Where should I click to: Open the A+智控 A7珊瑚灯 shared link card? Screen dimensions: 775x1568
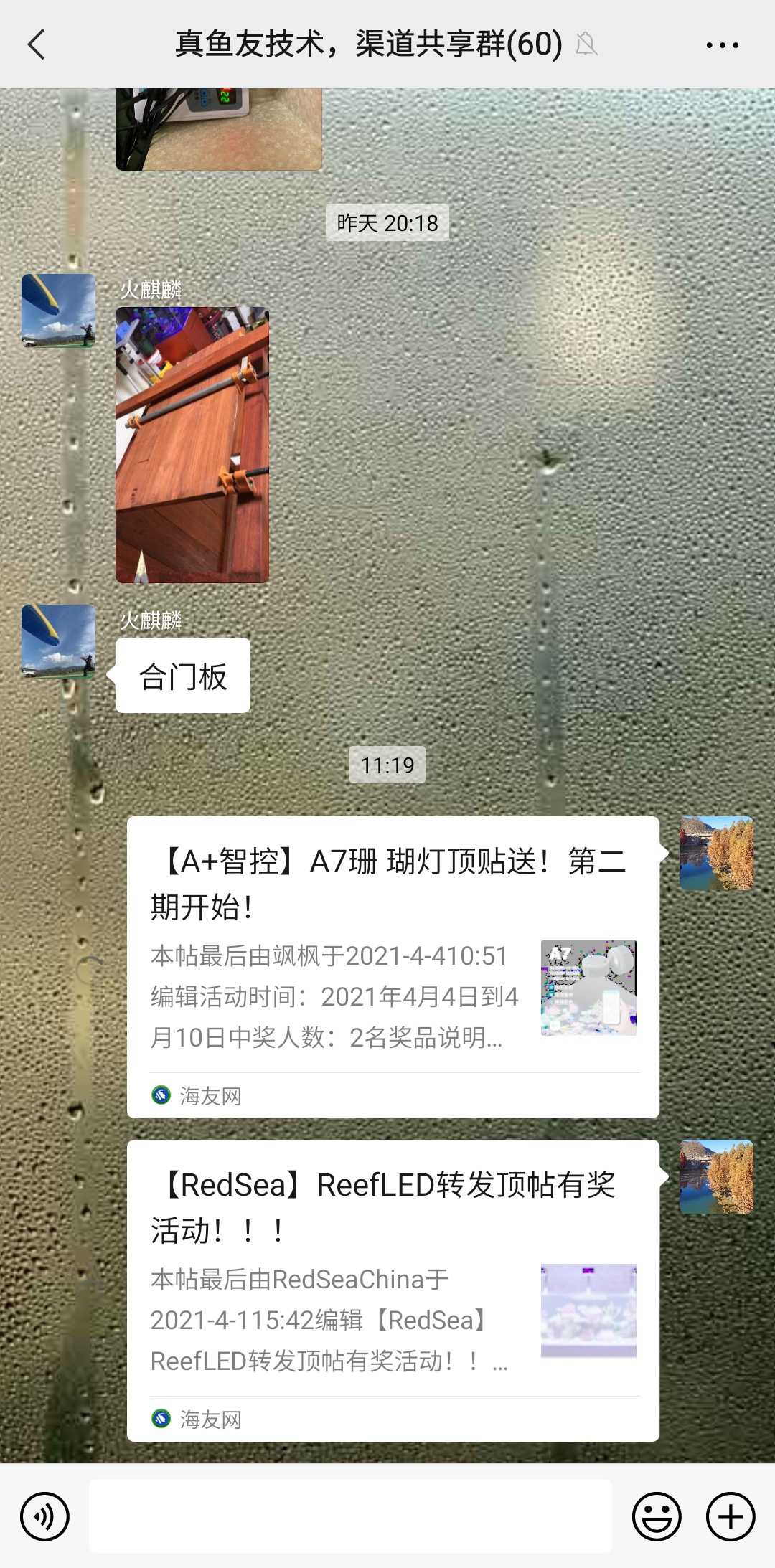pos(393,966)
